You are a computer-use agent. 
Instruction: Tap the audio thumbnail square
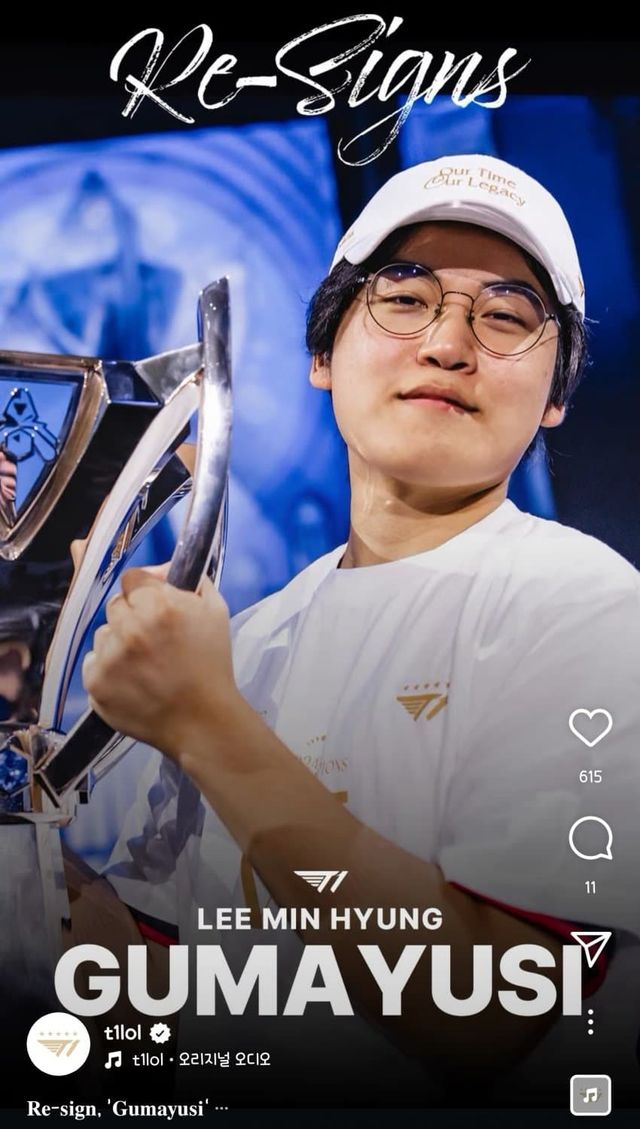tap(590, 1095)
